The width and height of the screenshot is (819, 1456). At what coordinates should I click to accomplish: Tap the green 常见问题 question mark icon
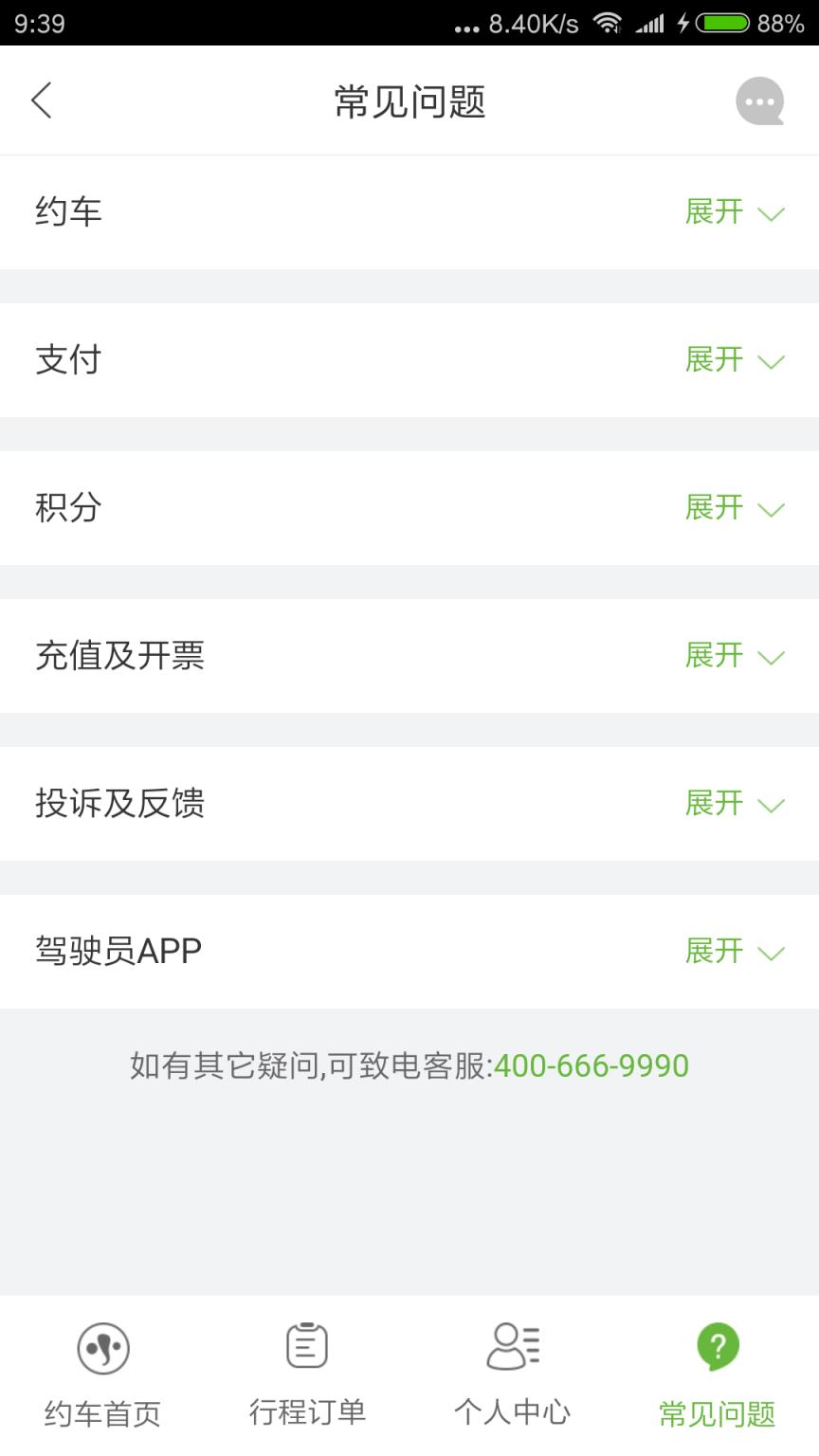click(x=717, y=1345)
